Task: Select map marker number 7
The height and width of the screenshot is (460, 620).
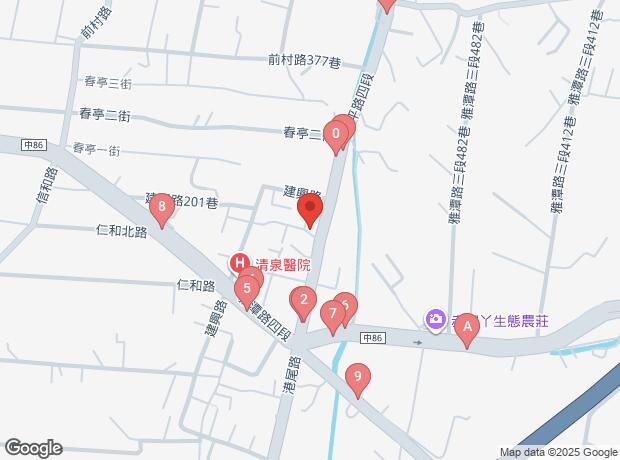Action: click(x=333, y=315)
